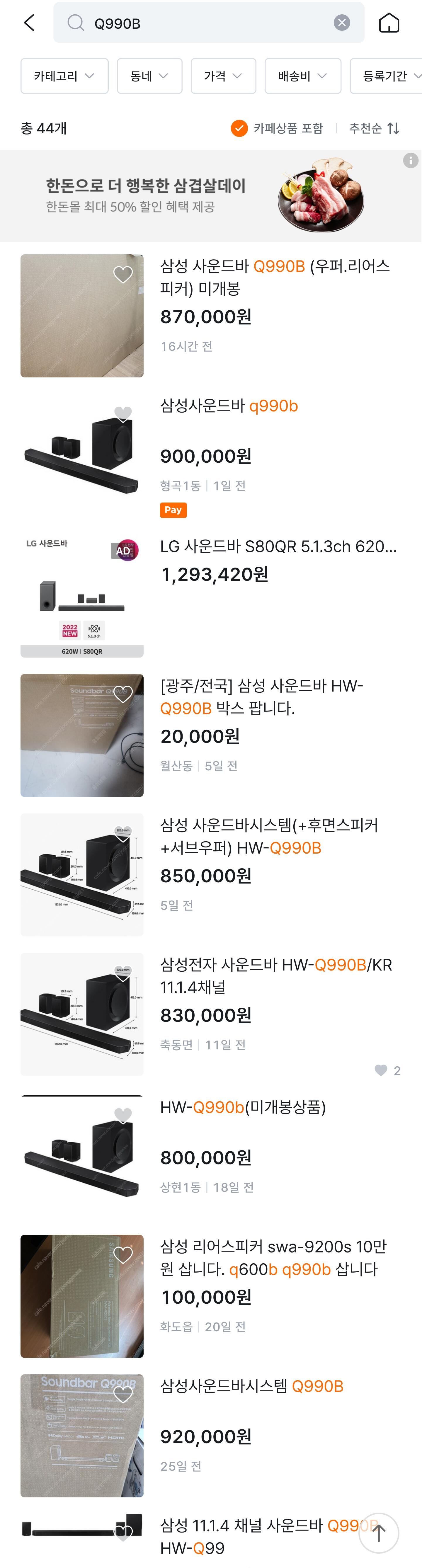Open the 동네 filter dropdown
This screenshot has width=422, height=1568.
click(x=149, y=76)
